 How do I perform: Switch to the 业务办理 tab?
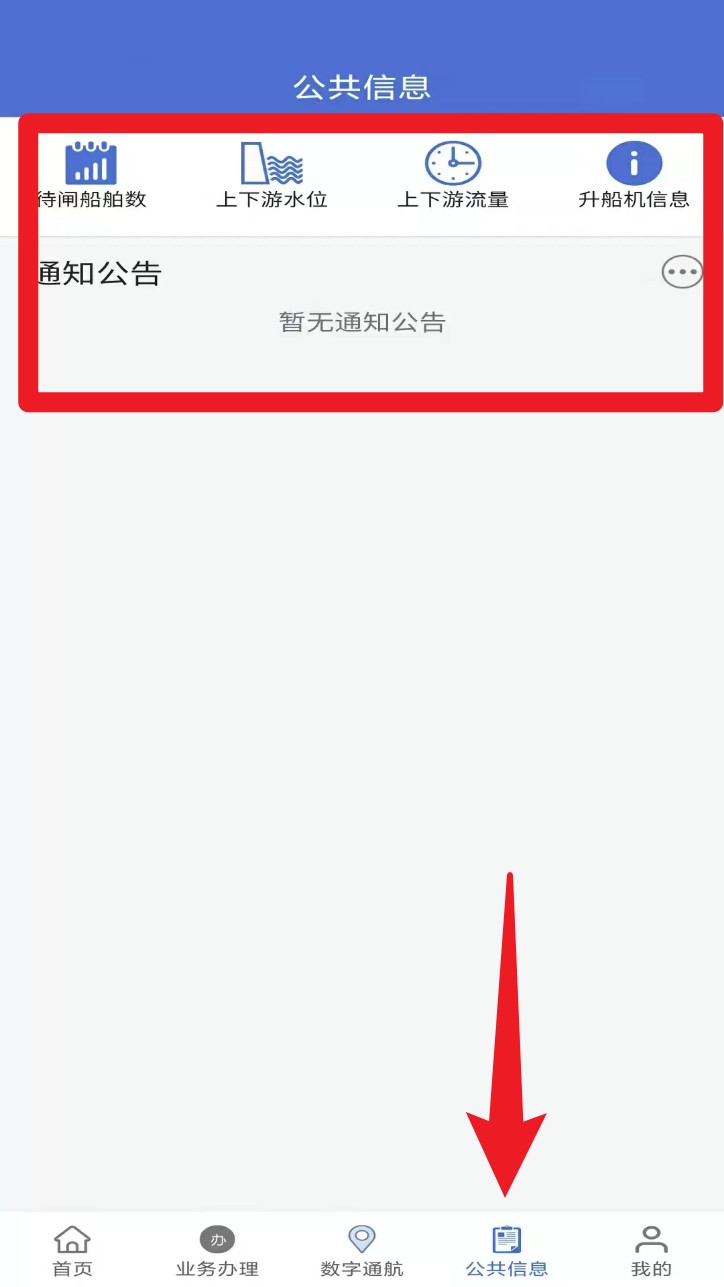point(217,1252)
